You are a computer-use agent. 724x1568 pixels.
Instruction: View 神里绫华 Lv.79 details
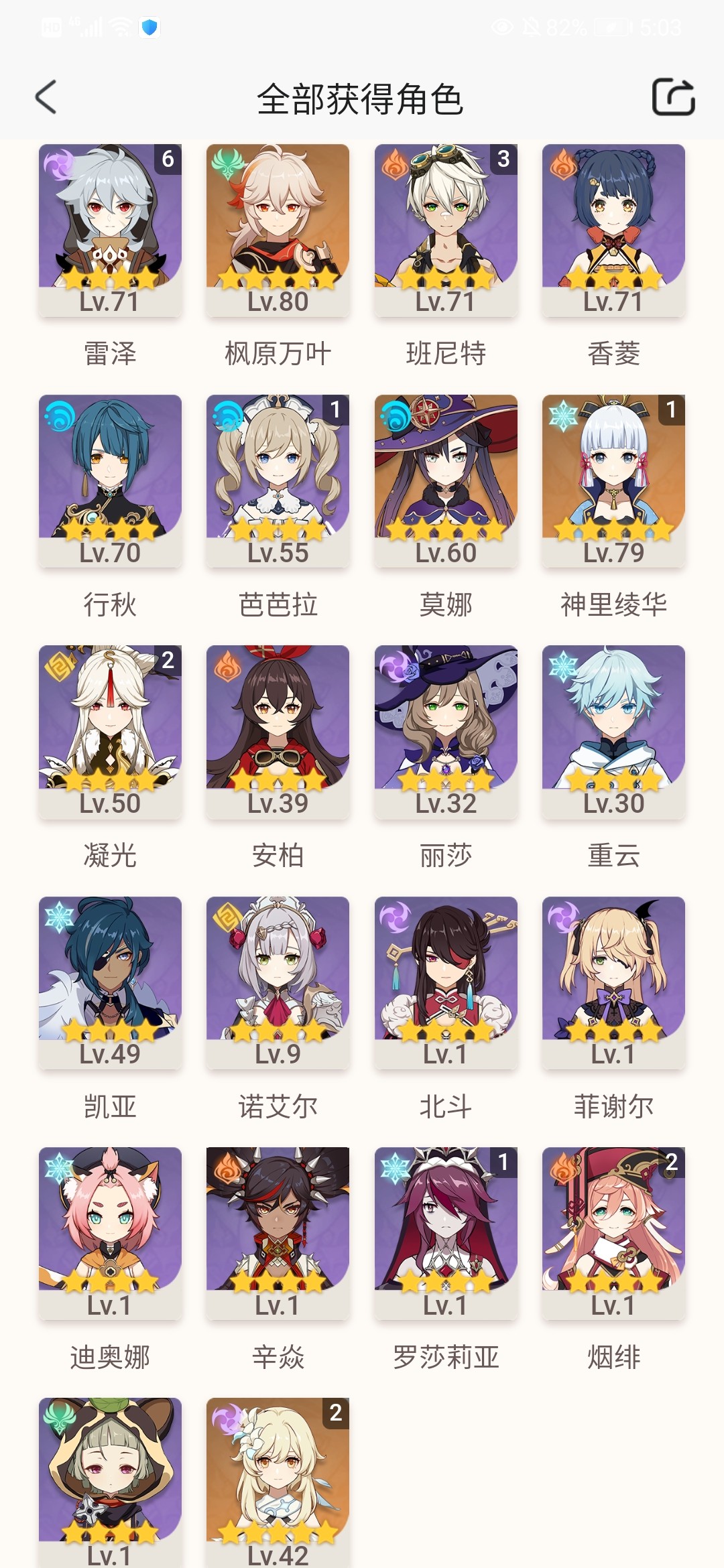pos(613,480)
